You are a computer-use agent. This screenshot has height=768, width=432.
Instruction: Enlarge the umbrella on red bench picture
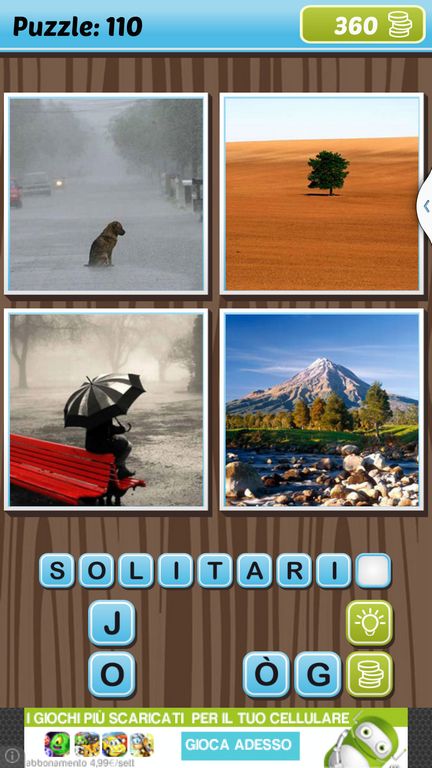tap(106, 409)
